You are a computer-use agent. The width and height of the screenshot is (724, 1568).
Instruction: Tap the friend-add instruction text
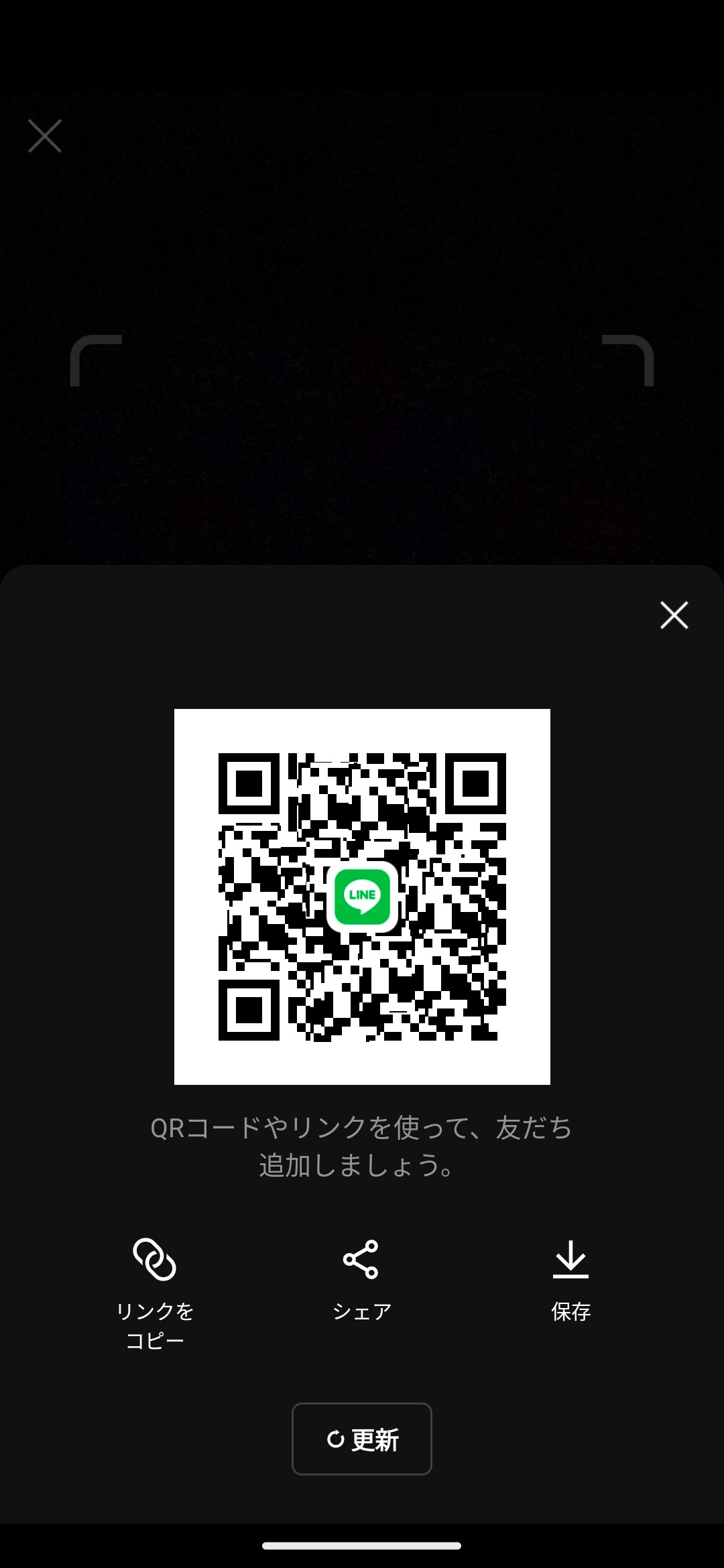pos(361,1142)
